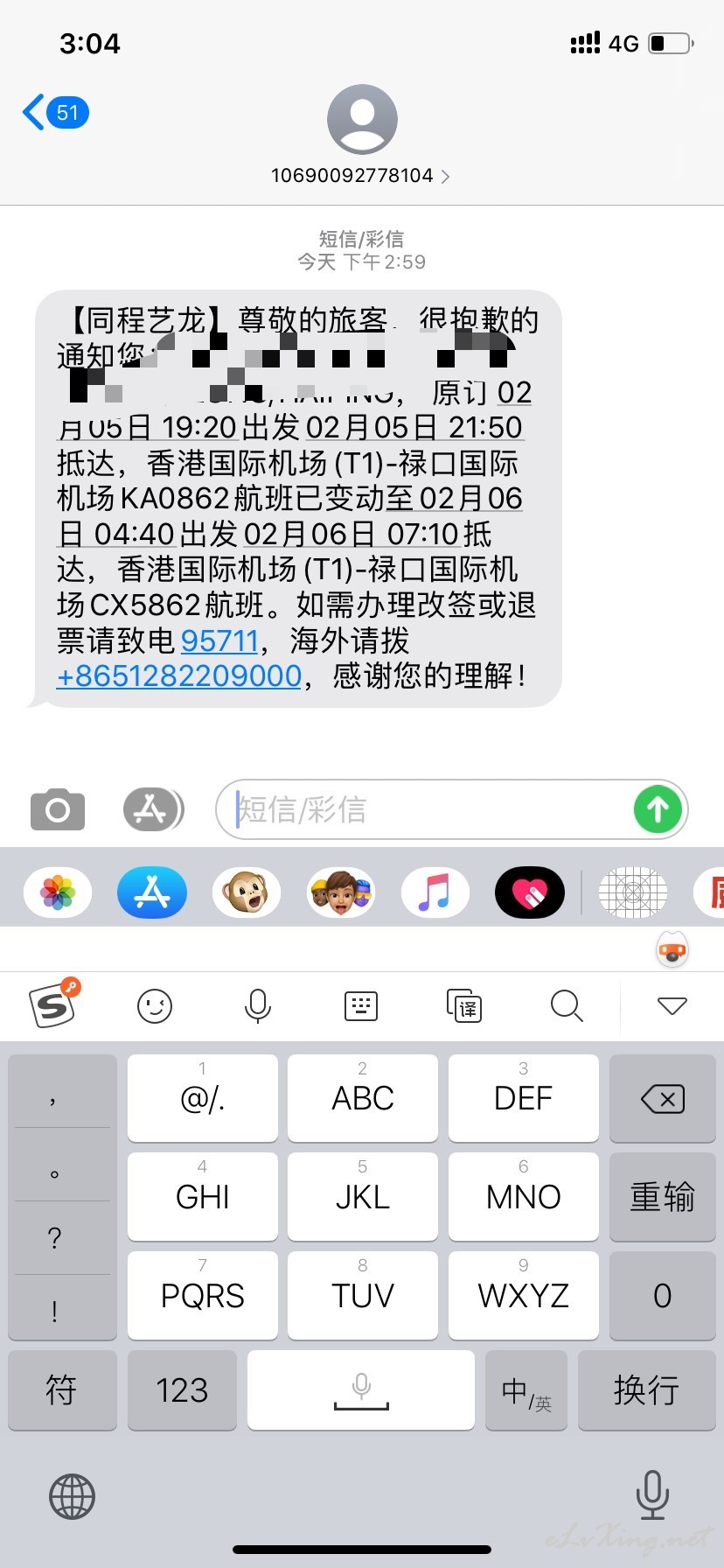Image resolution: width=724 pixels, height=1568 pixels.
Task: Open the keyboard translate tool
Action: (x=464, y=1006)
